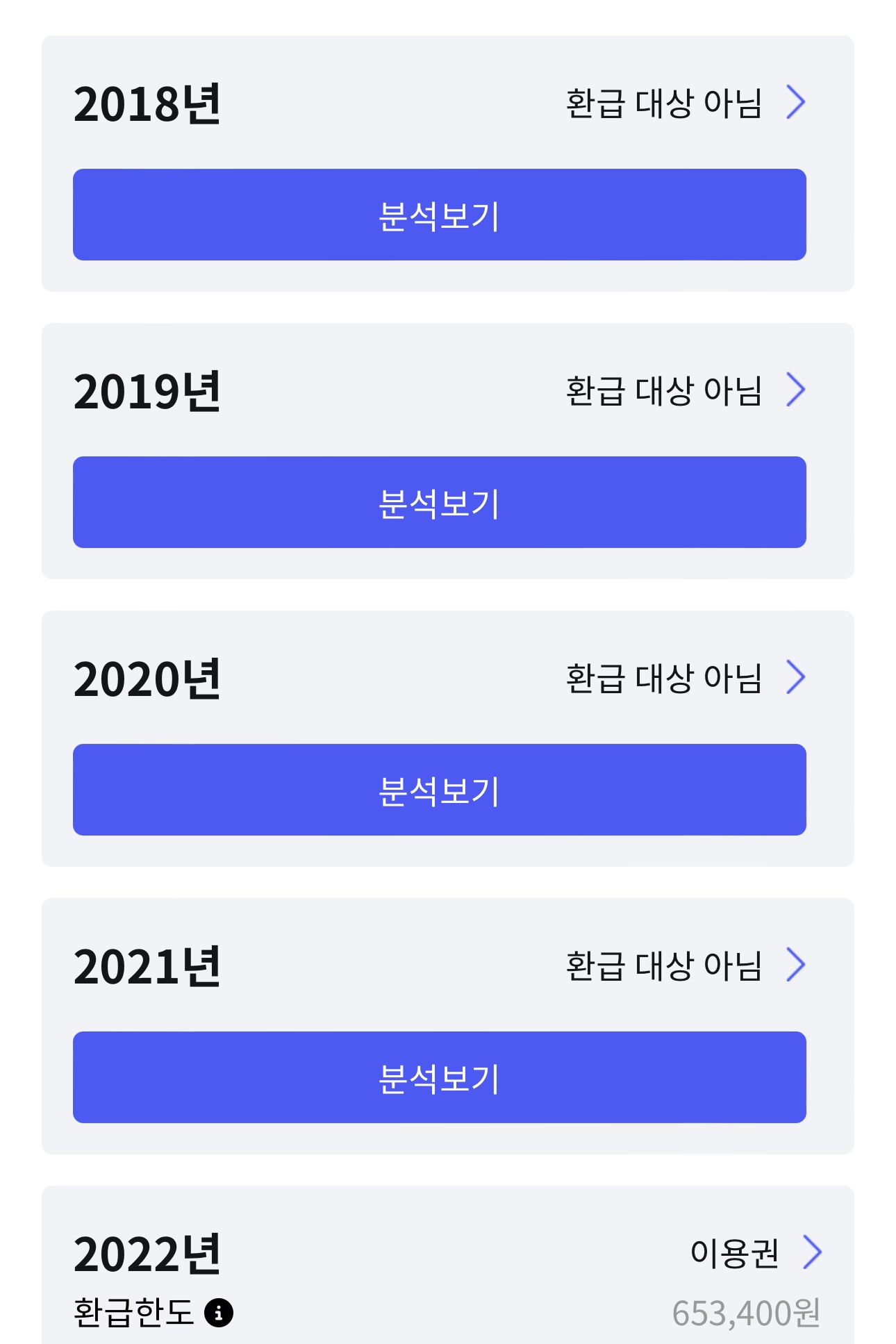Open the 분석보기 for 2021년
This screenshot has height=1344, width=896.
coord(439,1077)
